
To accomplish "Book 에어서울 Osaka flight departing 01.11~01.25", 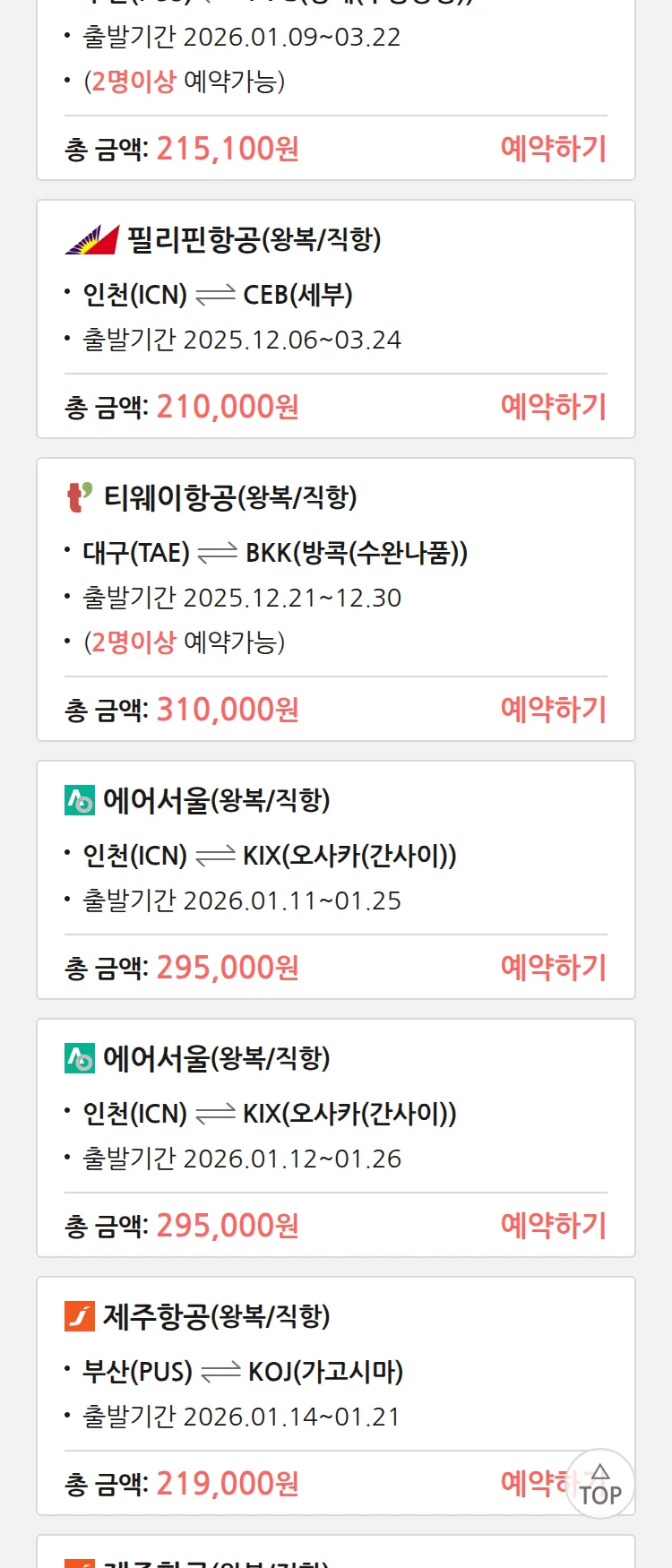I will tap(553, 968).
